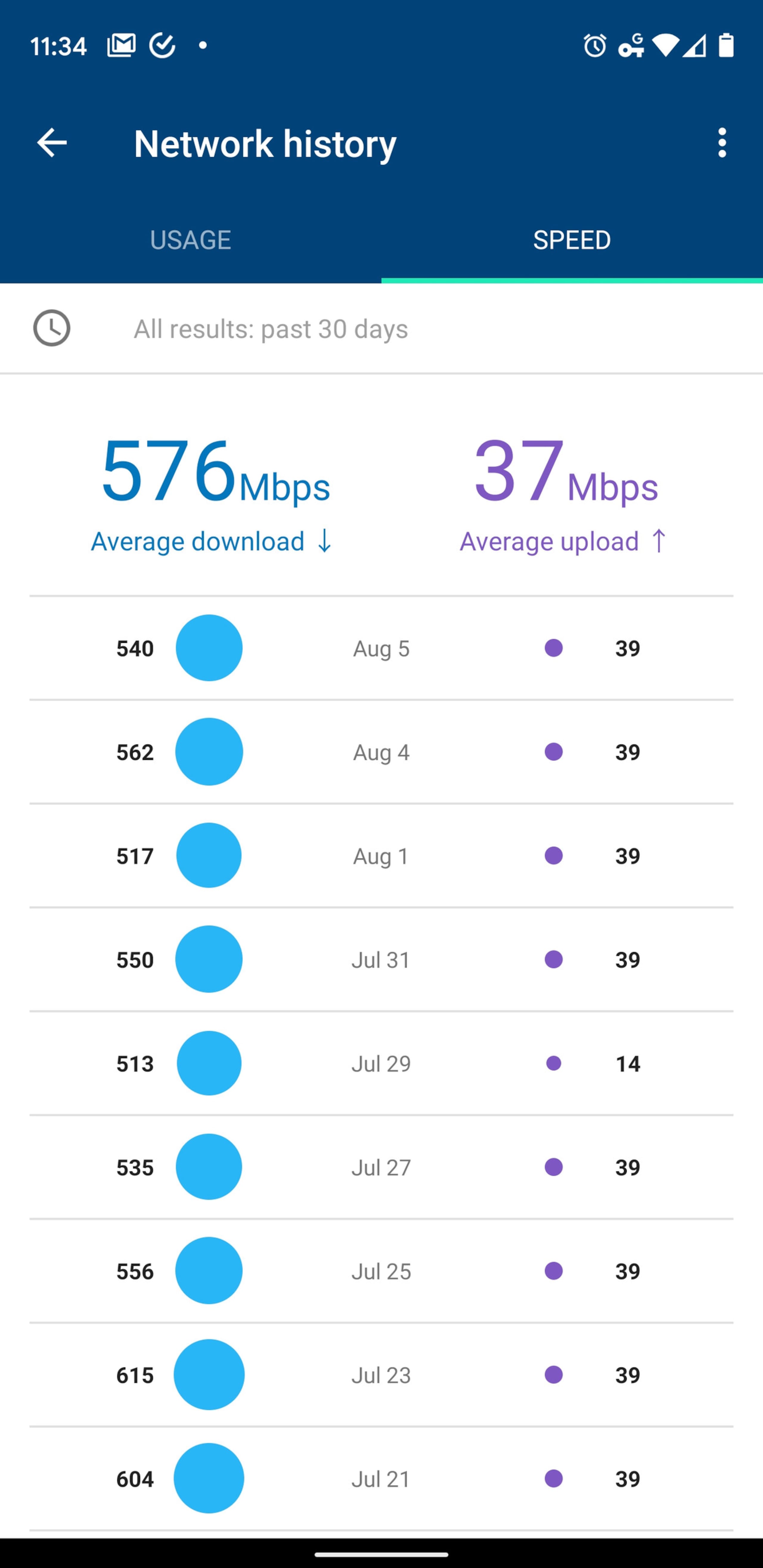Open the three-dot overflow menu
The height and width of the screenshot is (1568, 763).
coord(722,143)
